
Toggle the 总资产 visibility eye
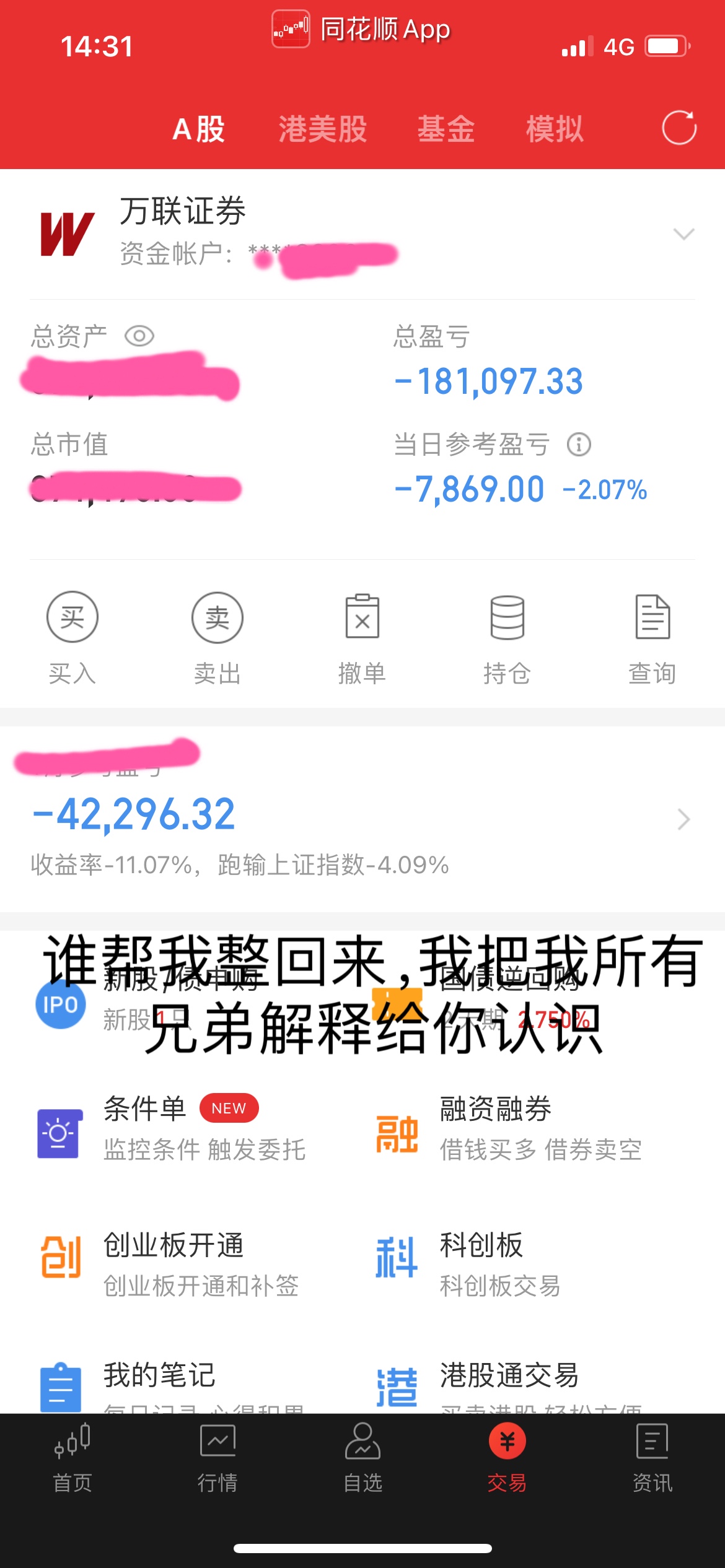pyautogui.click(x=139, y=336)
